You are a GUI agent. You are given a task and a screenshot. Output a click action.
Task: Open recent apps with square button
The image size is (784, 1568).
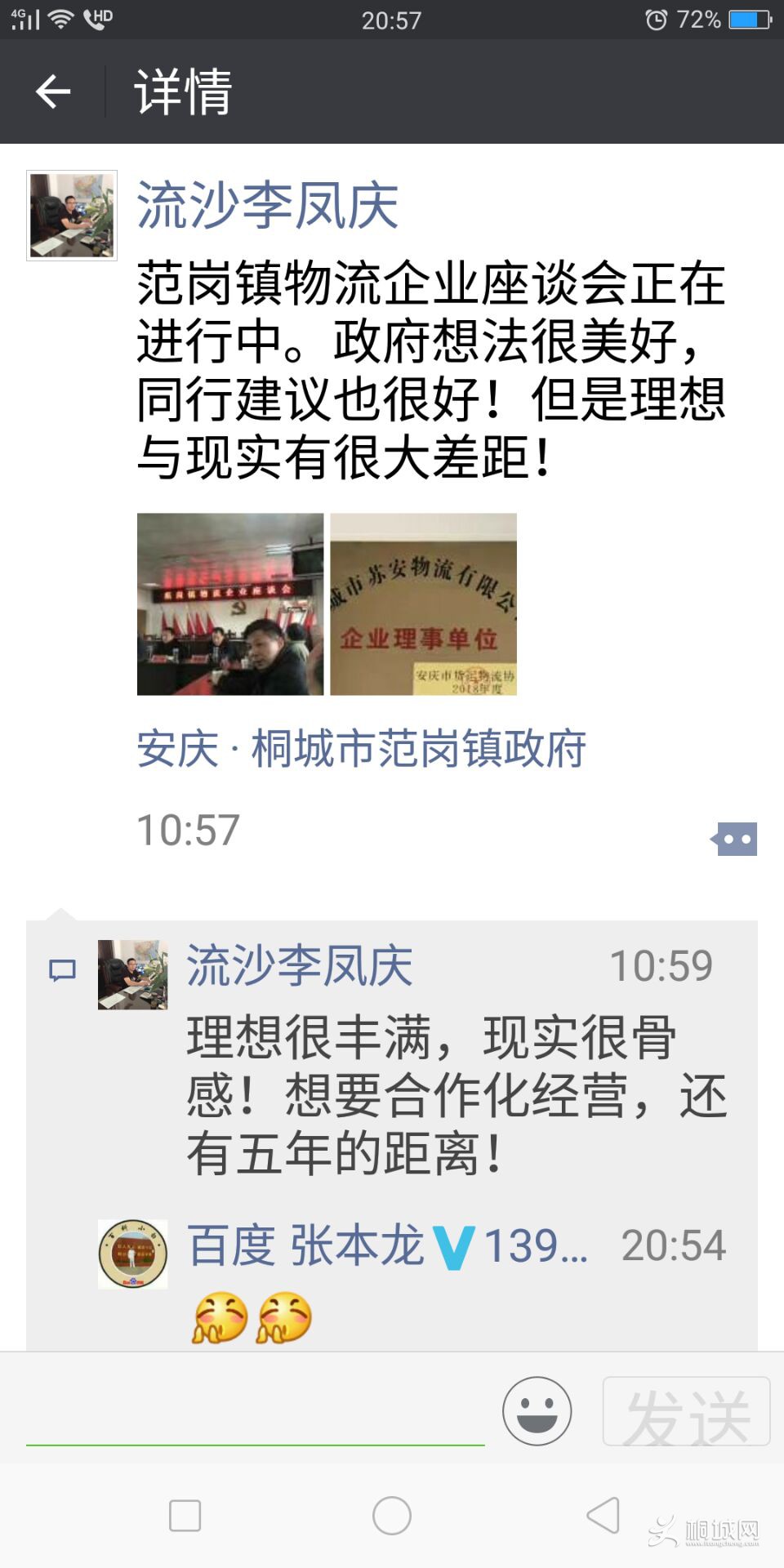pos(185,1516)
